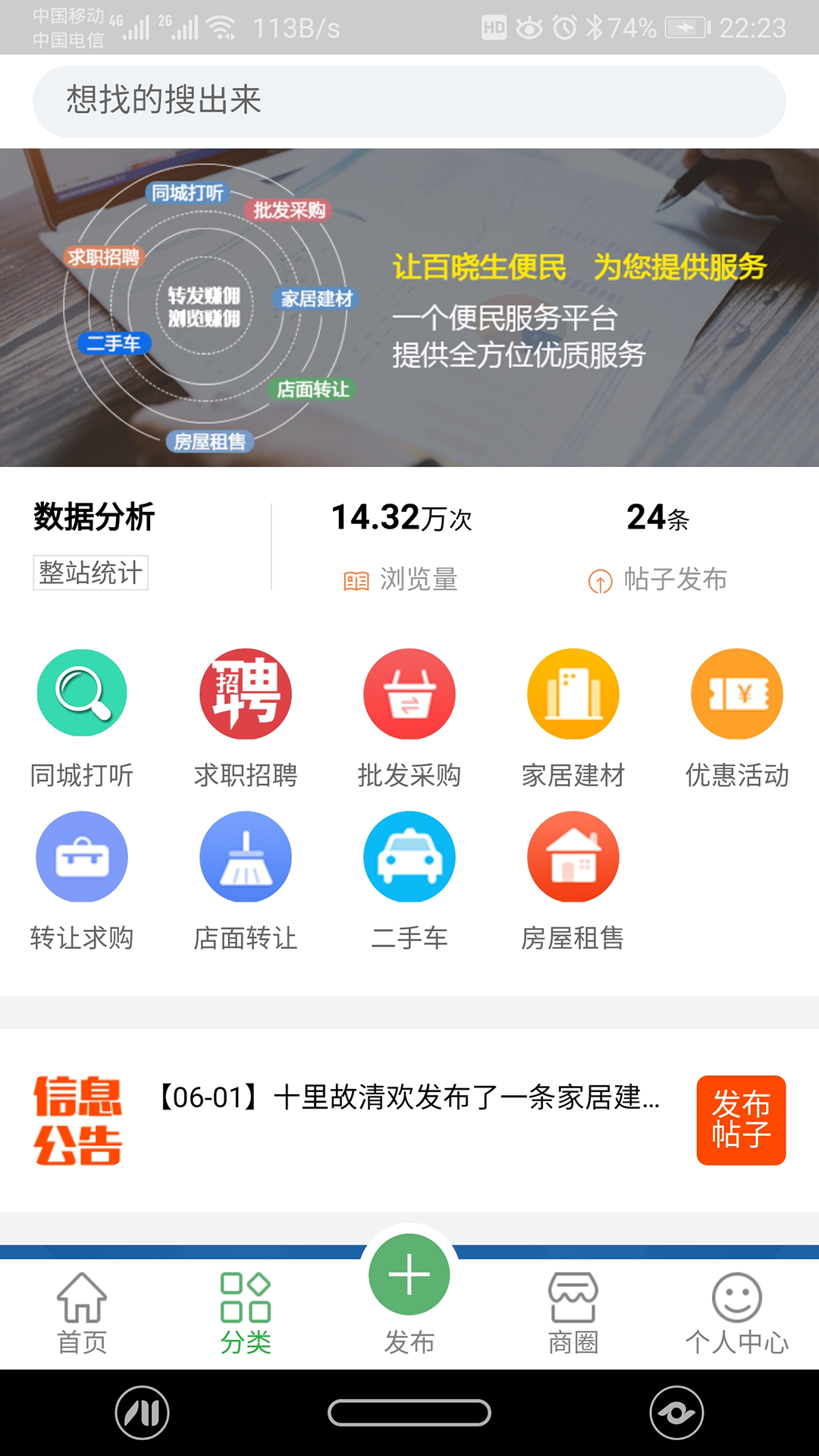Open the 同城打听 search category icon
This screenshot has height=1456, width=819.
pyautogui.click(x=81, y=693)
